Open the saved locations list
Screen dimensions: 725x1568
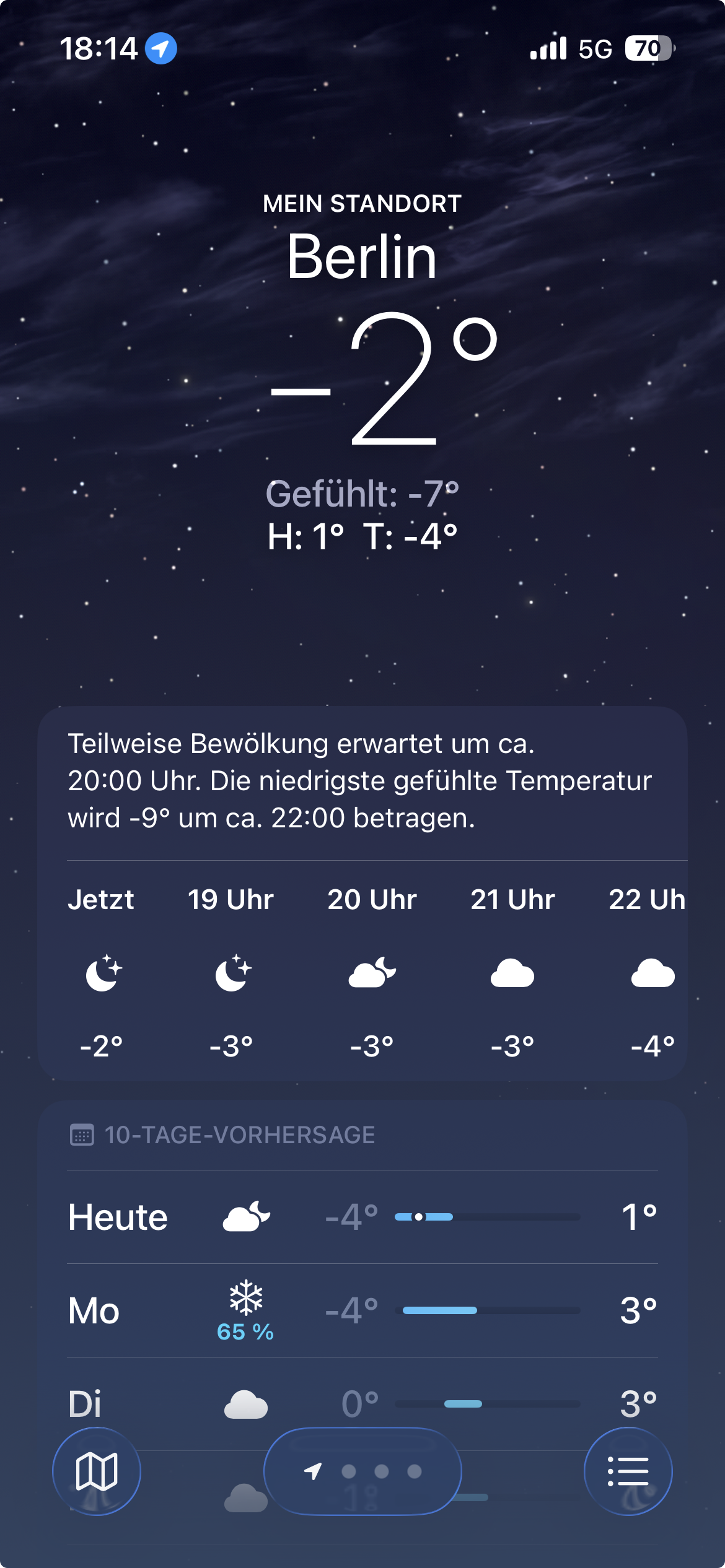[628, 1471]
